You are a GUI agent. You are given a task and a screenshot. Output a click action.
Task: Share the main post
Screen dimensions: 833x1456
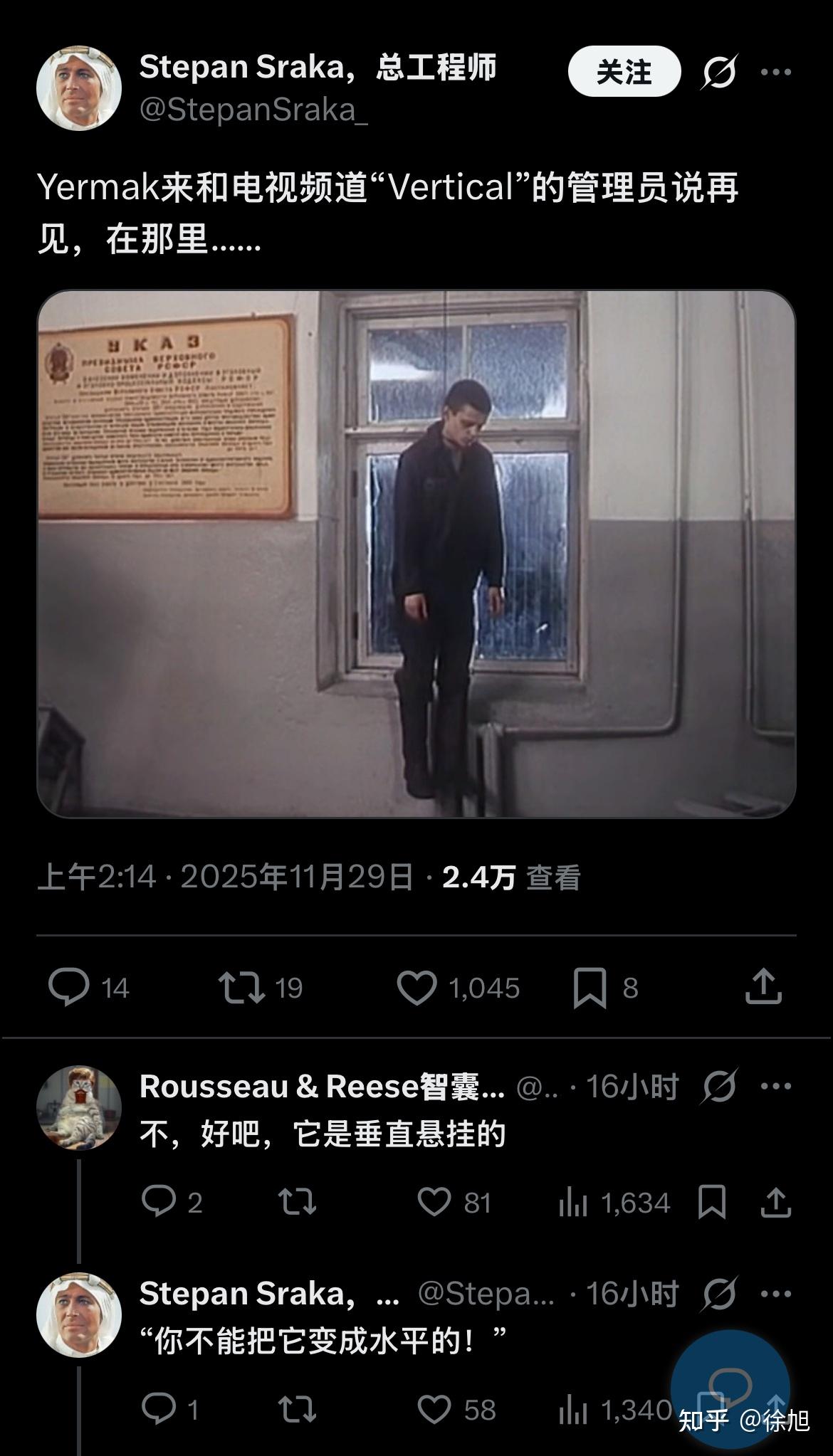click(x=763, y=986)
